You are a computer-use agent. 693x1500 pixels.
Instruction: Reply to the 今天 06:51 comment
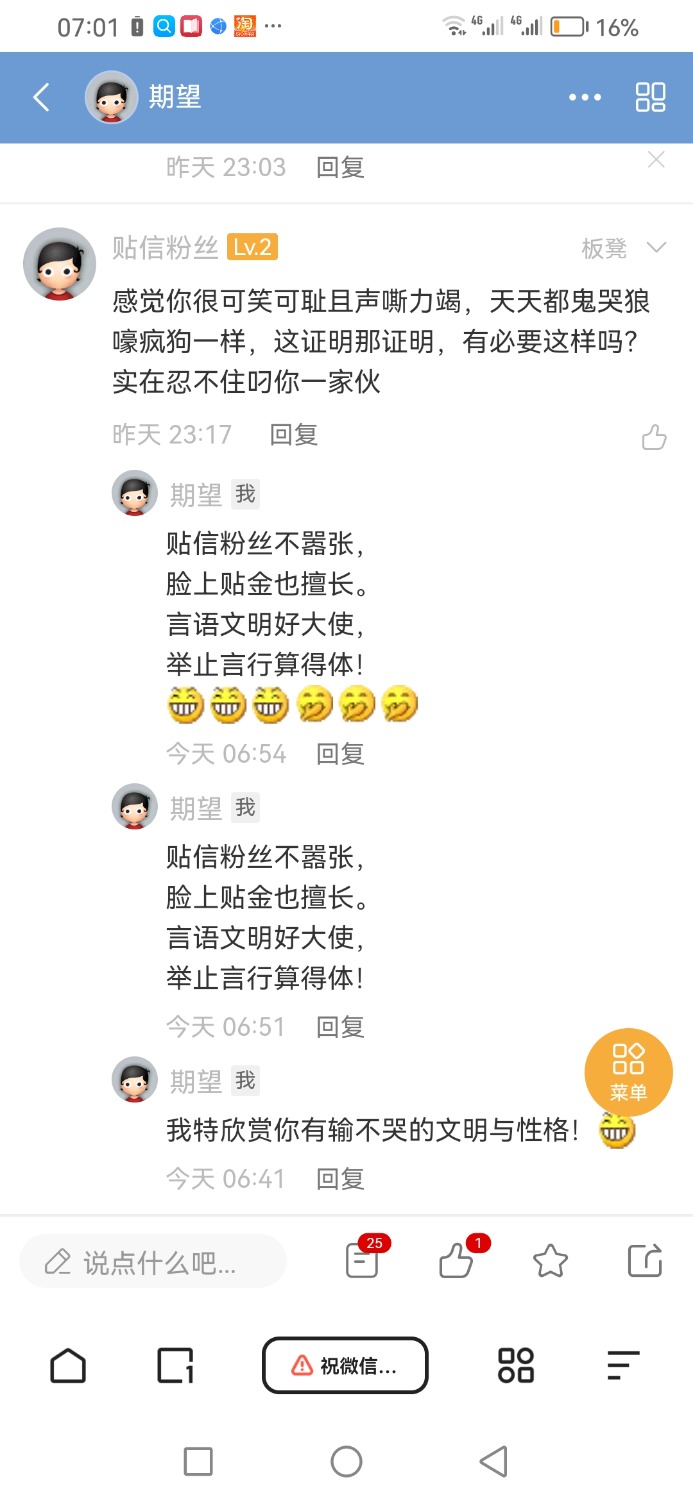340,1026
